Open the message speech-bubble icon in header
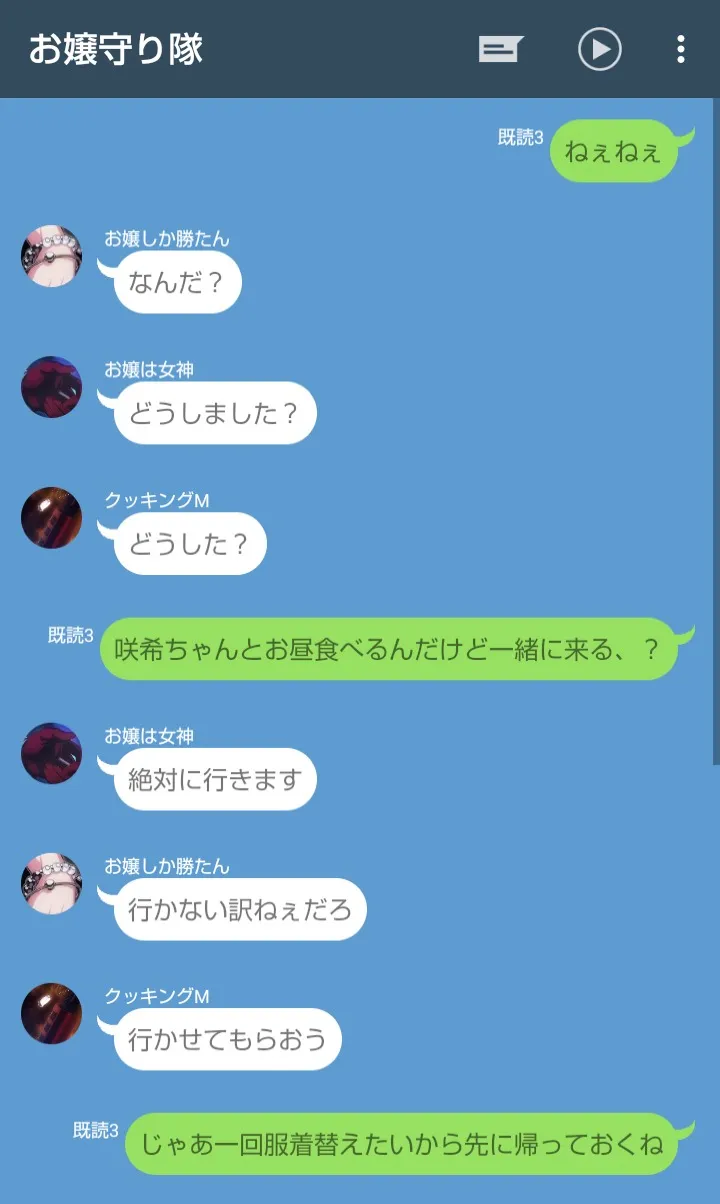 click(500, 49)
